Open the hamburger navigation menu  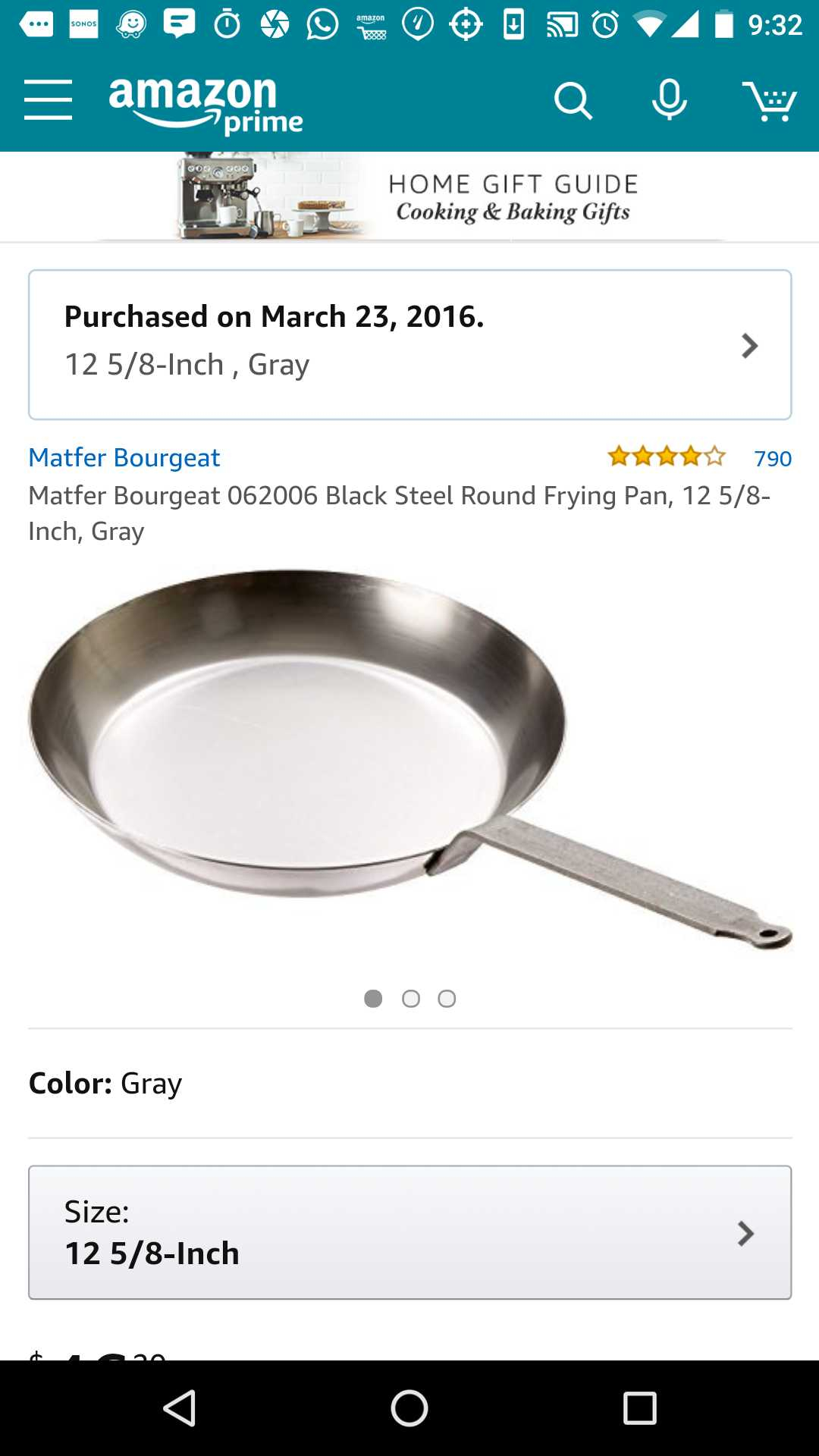coord(48,99)
